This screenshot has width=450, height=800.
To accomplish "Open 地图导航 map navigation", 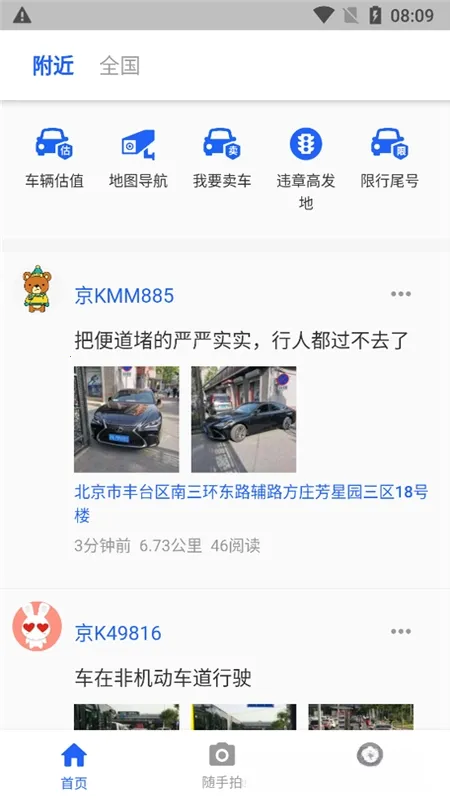I will pyautogui.click(x=138, y=158).
